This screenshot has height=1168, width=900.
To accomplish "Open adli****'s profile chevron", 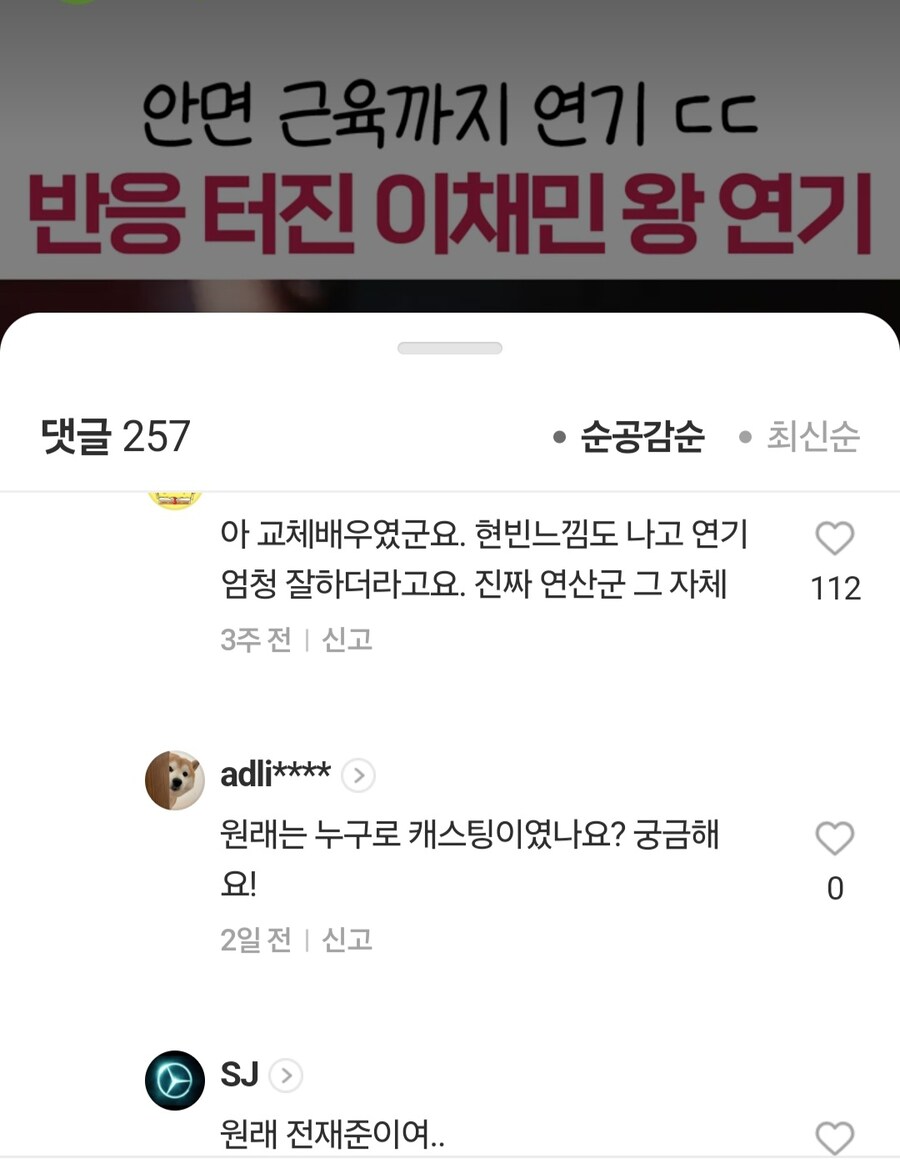I will 359,775.
